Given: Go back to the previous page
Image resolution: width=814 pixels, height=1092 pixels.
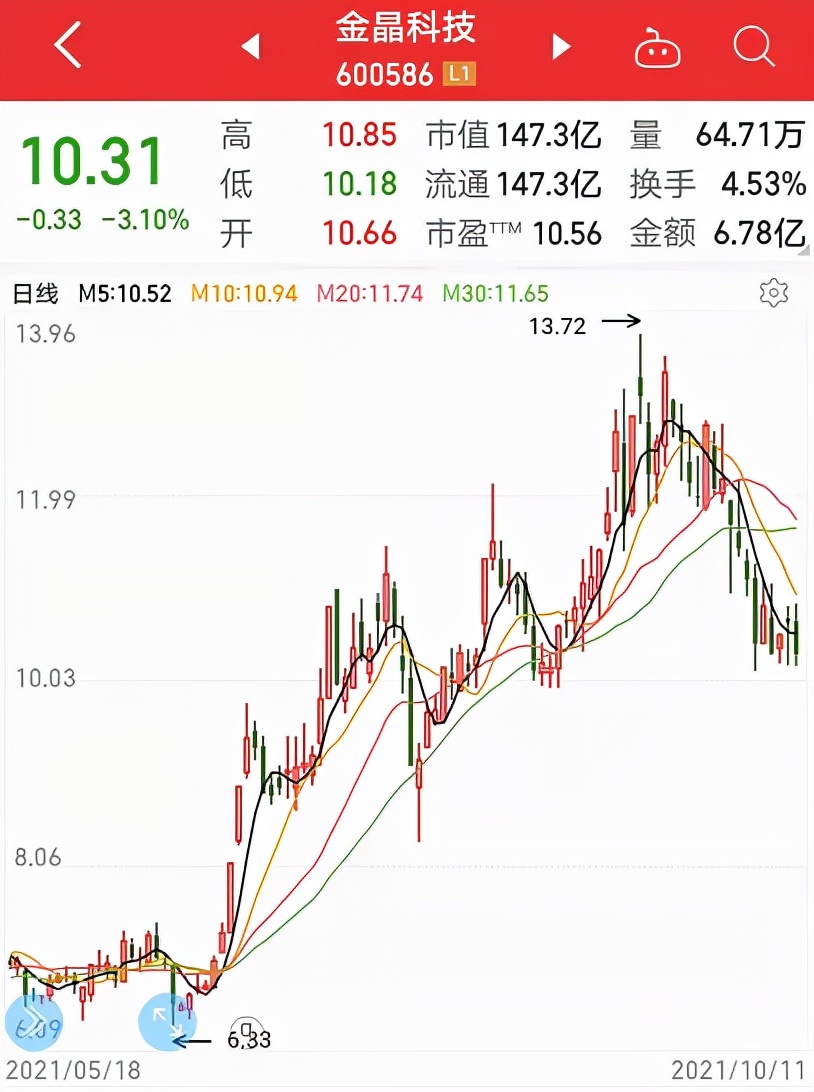Looking at the screenshot, I should pyautogui.click(x=68, y=47).
